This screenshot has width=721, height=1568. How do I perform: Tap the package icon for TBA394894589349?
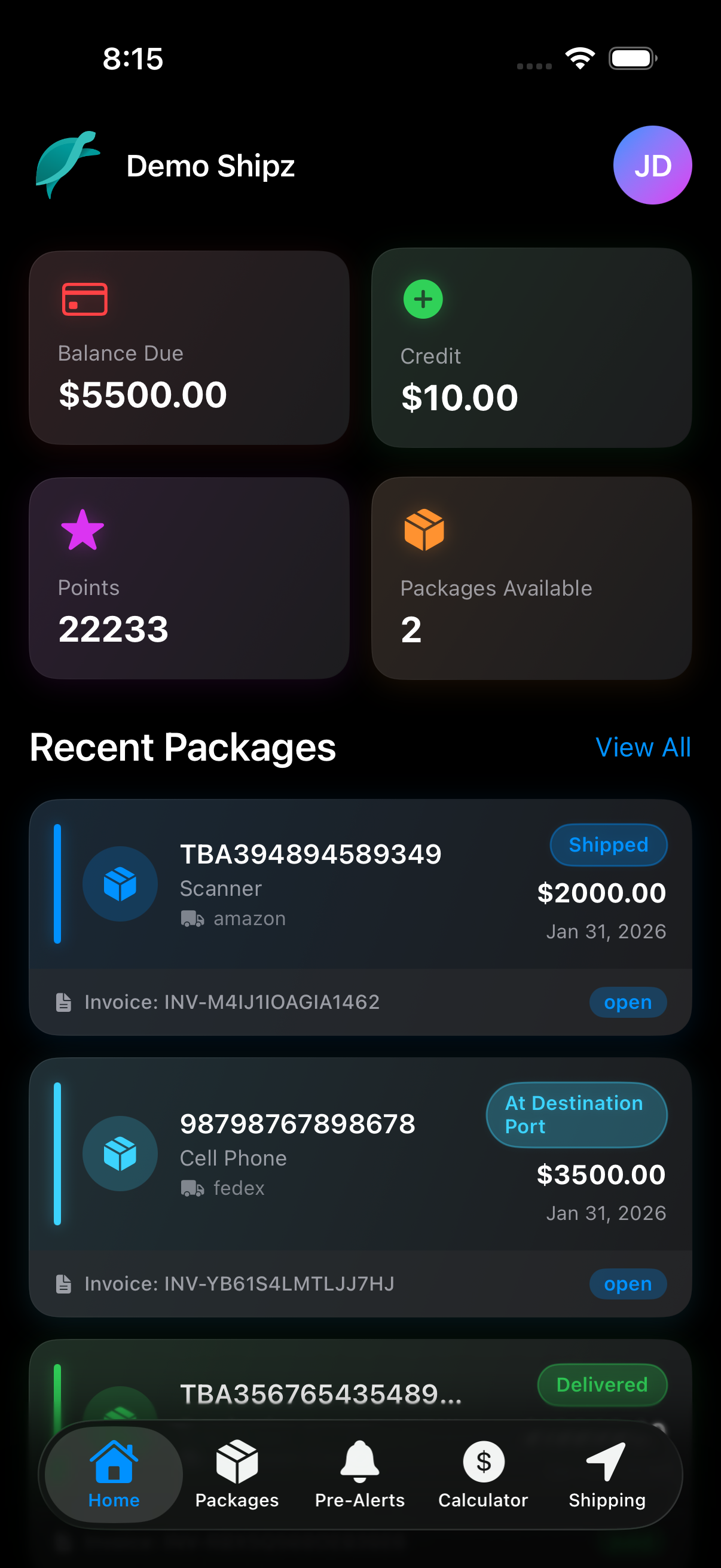(121, 884)
